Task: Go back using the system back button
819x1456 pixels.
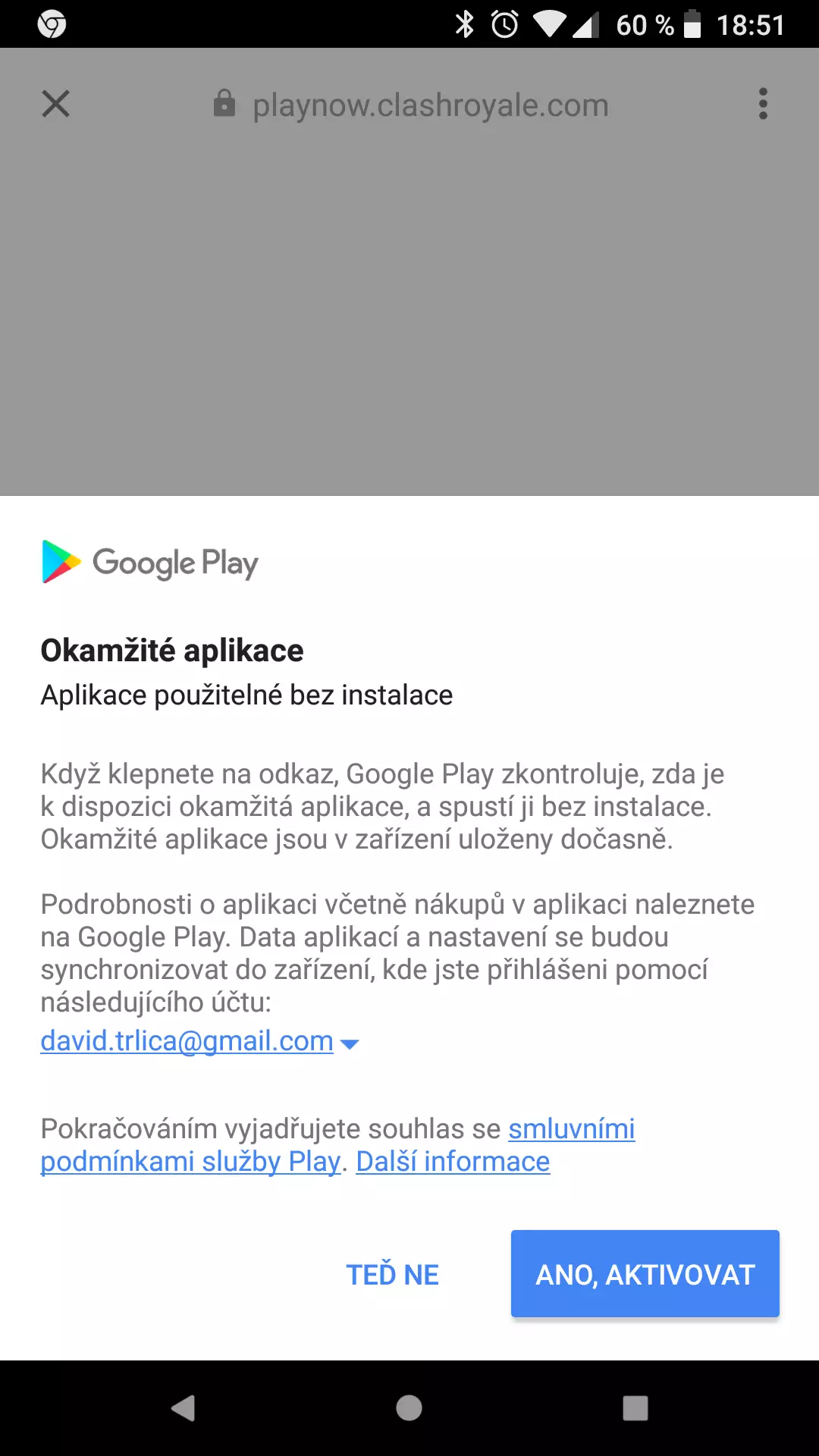Action: tap(183, 1408)
